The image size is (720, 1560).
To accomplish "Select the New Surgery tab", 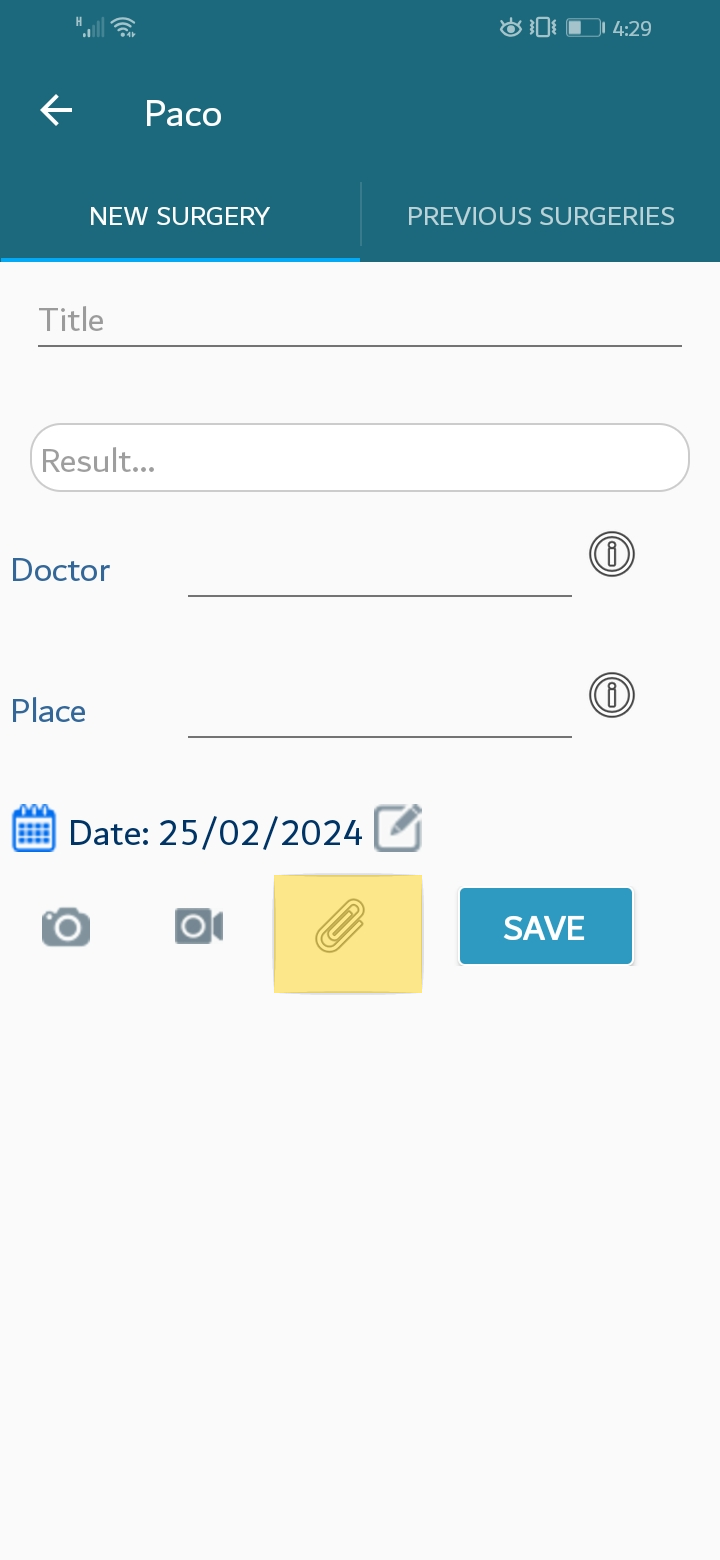I will click(x=180, y=216).
